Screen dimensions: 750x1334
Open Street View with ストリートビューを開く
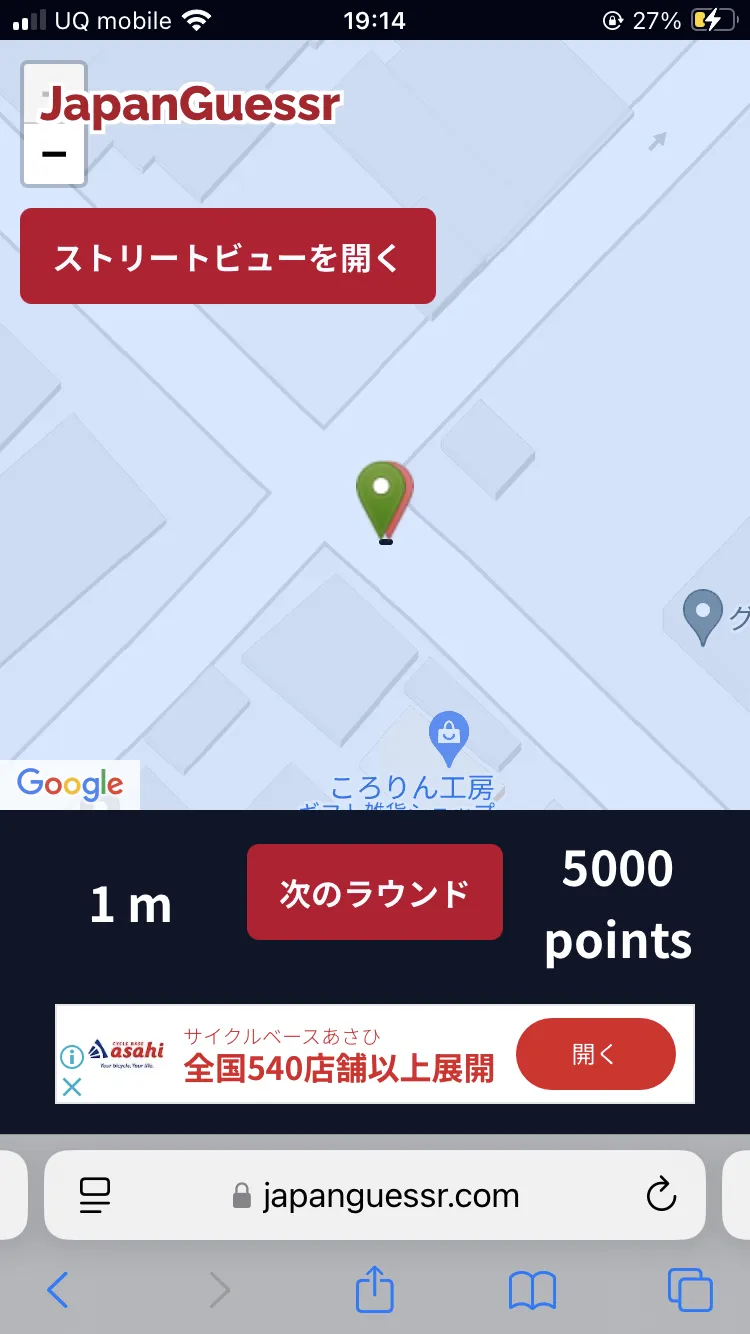tap(228, 256)
